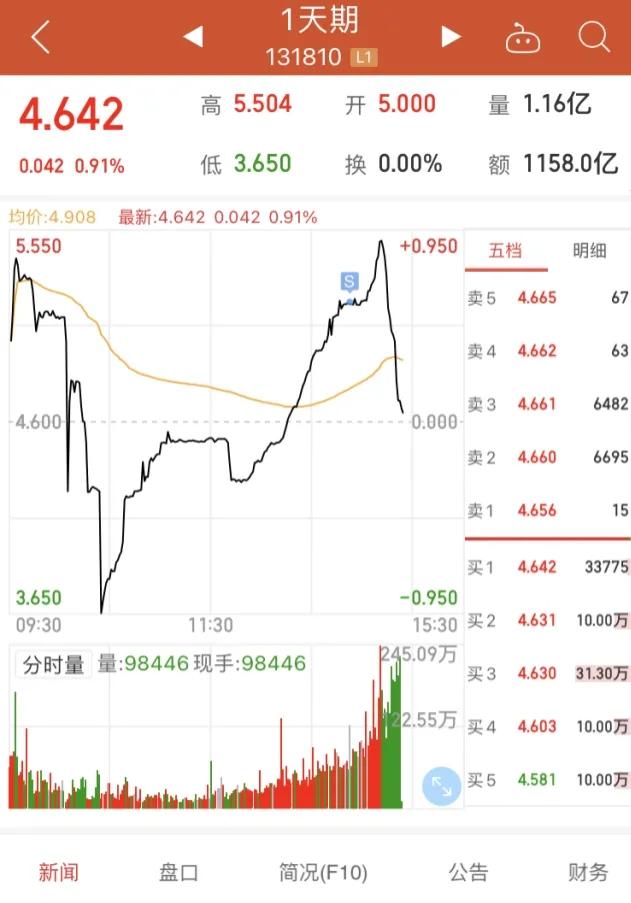
Task: Open the robot assistant icon
Action: (x=522, y=38)
